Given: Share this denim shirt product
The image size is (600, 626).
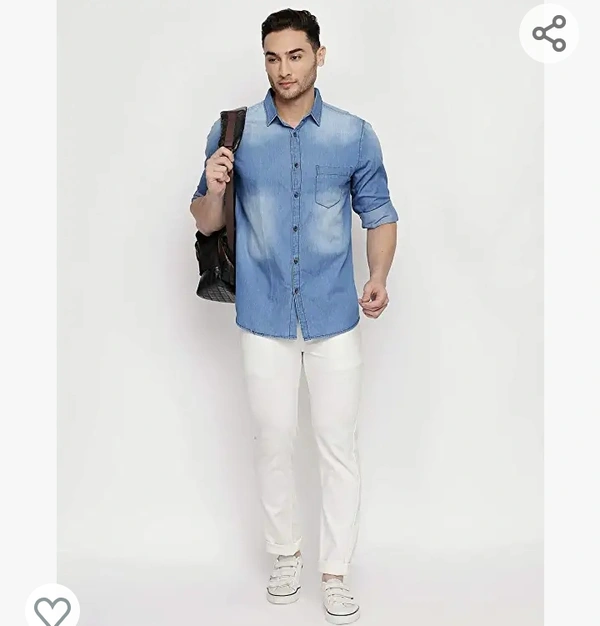Looking at the screenshot, I should pyautogui.click(x=549, y=34).
